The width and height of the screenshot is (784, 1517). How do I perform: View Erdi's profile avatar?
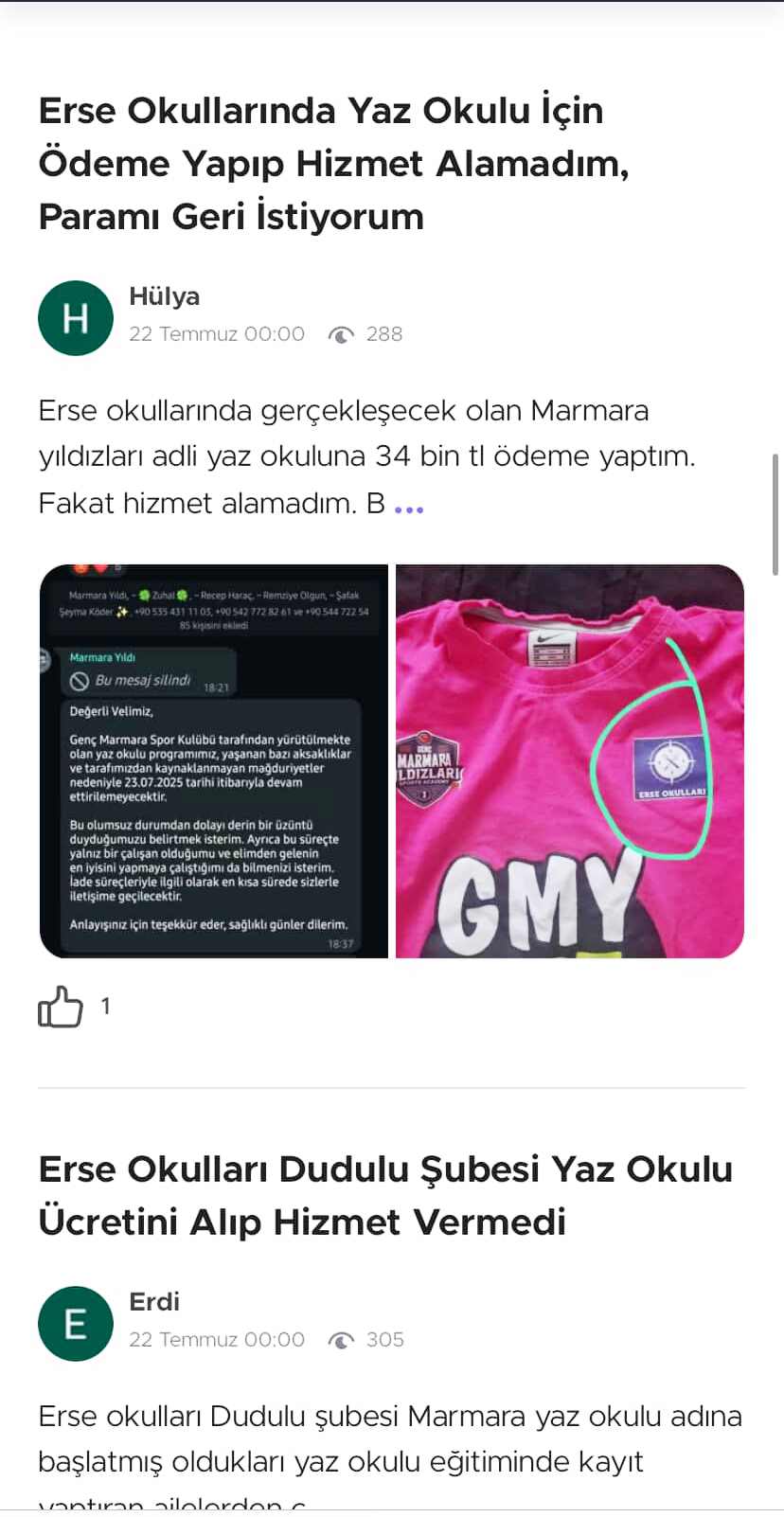tap(76, 1324)
